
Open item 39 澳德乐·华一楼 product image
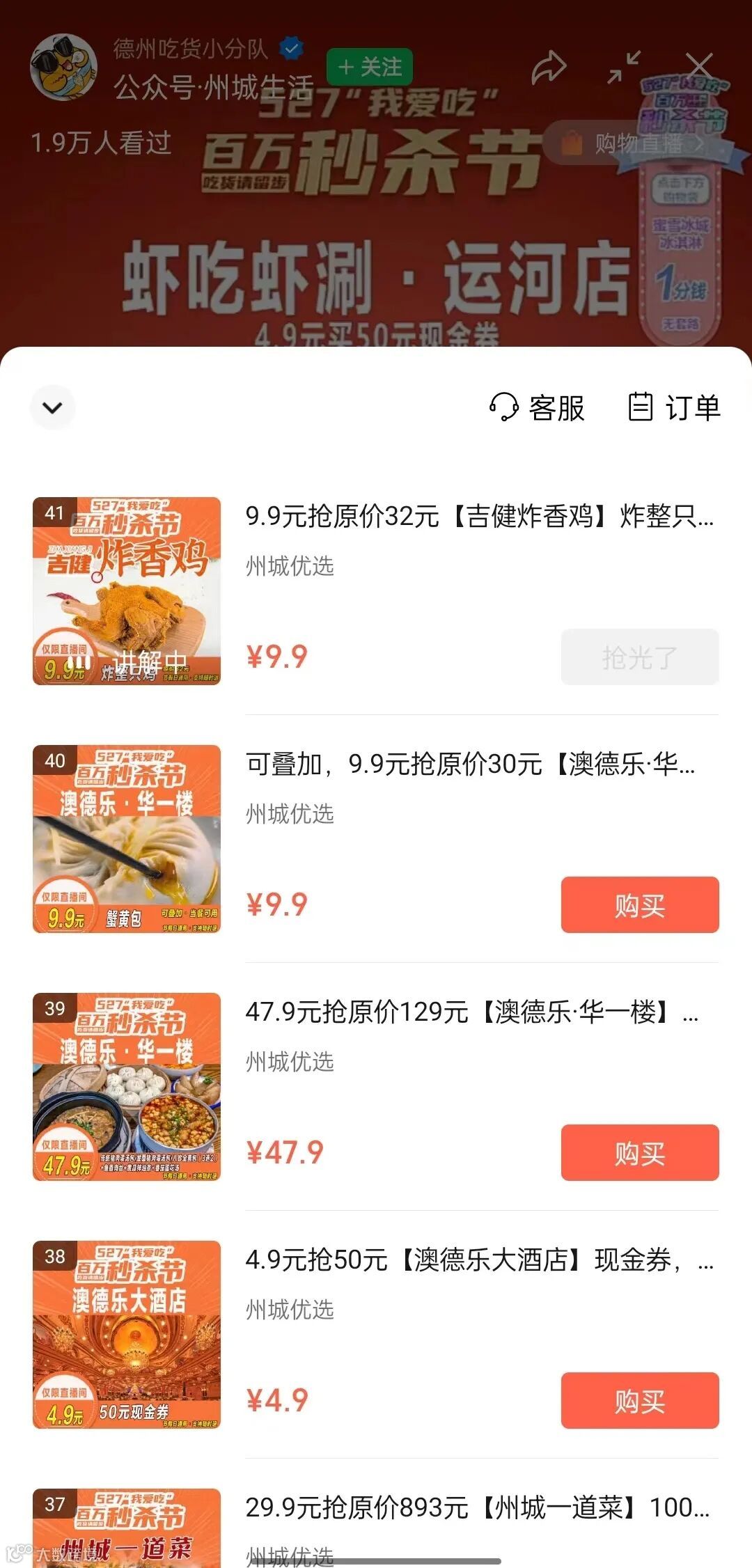(x=127, y=1087)
